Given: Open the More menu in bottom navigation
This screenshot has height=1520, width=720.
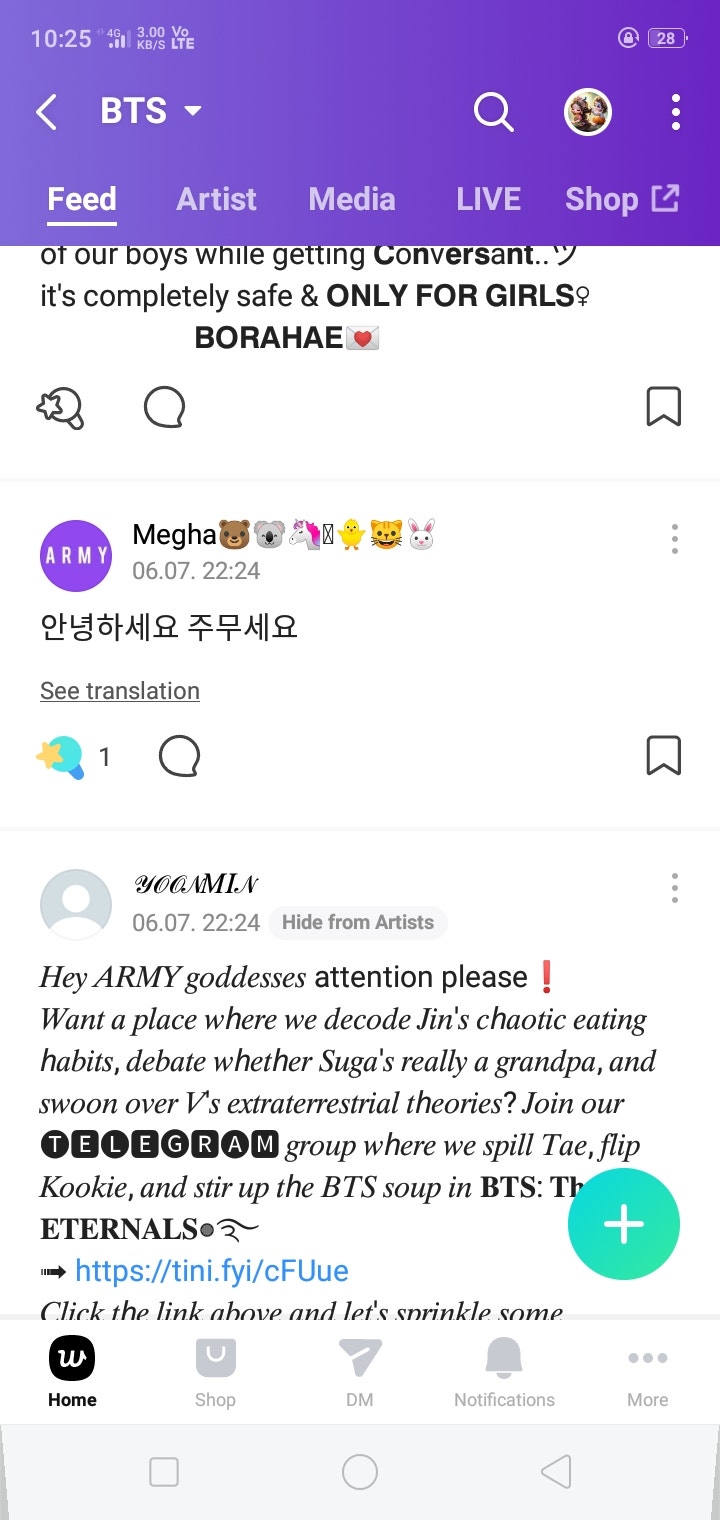Looking at the screenshot, I should tap(647, 1358).
